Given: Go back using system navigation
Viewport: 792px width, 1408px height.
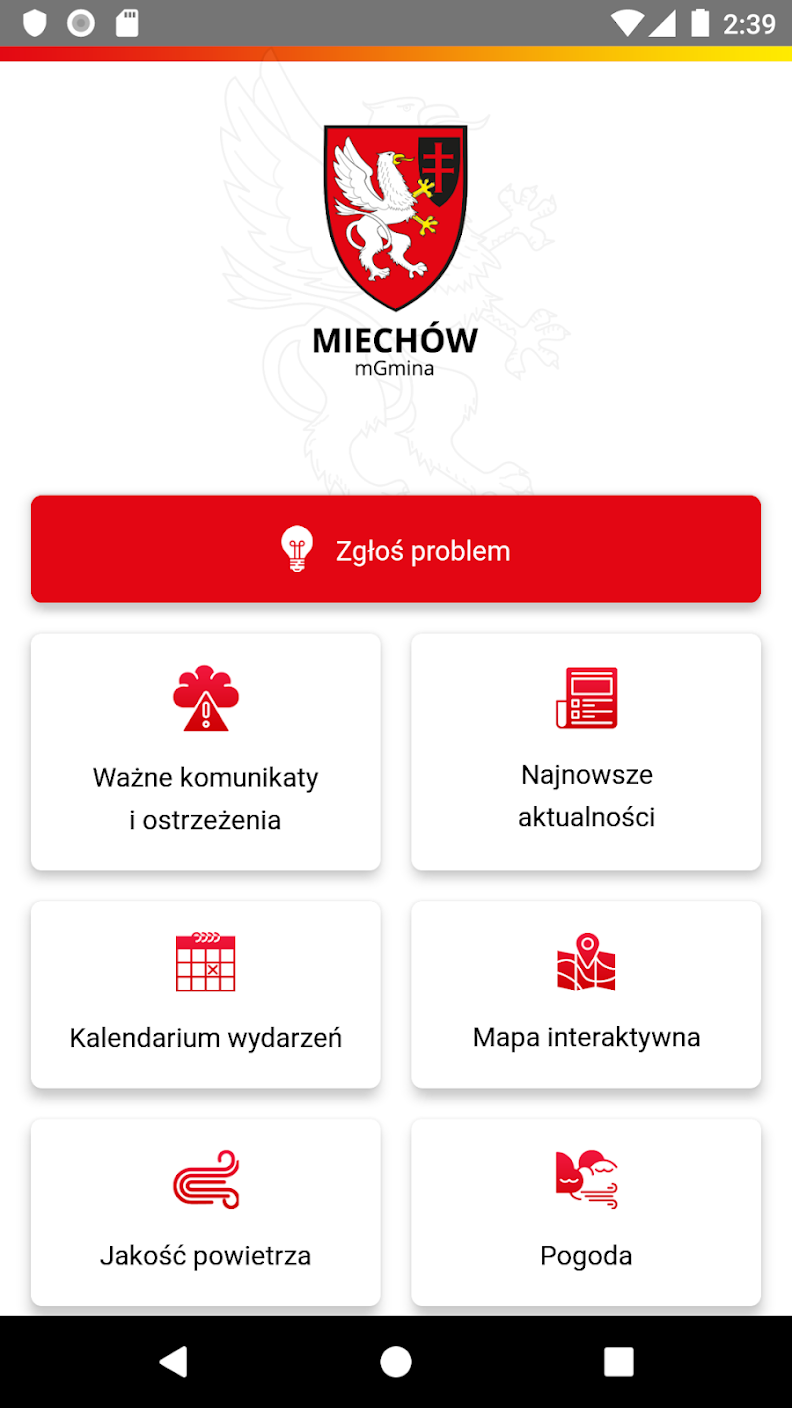Looking at the screenshot, I should (173, 1361).
